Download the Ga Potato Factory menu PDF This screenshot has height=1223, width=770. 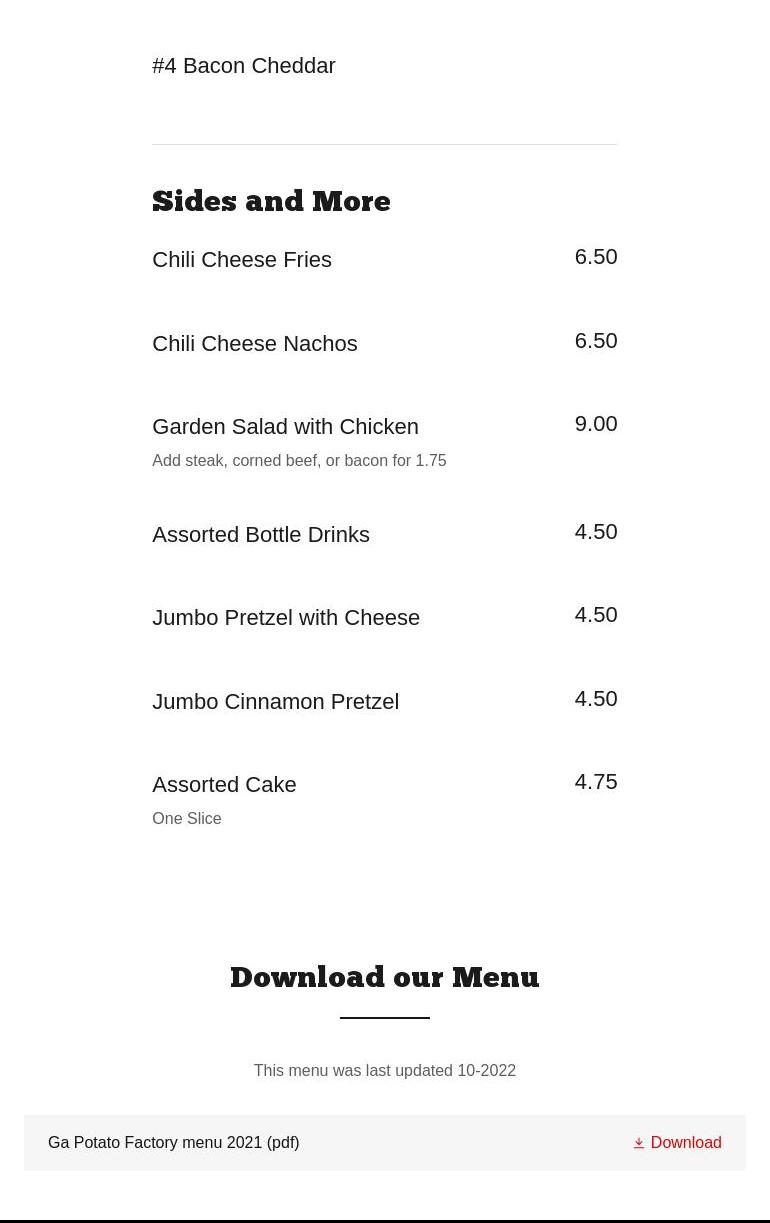(x=677, y=1142)
